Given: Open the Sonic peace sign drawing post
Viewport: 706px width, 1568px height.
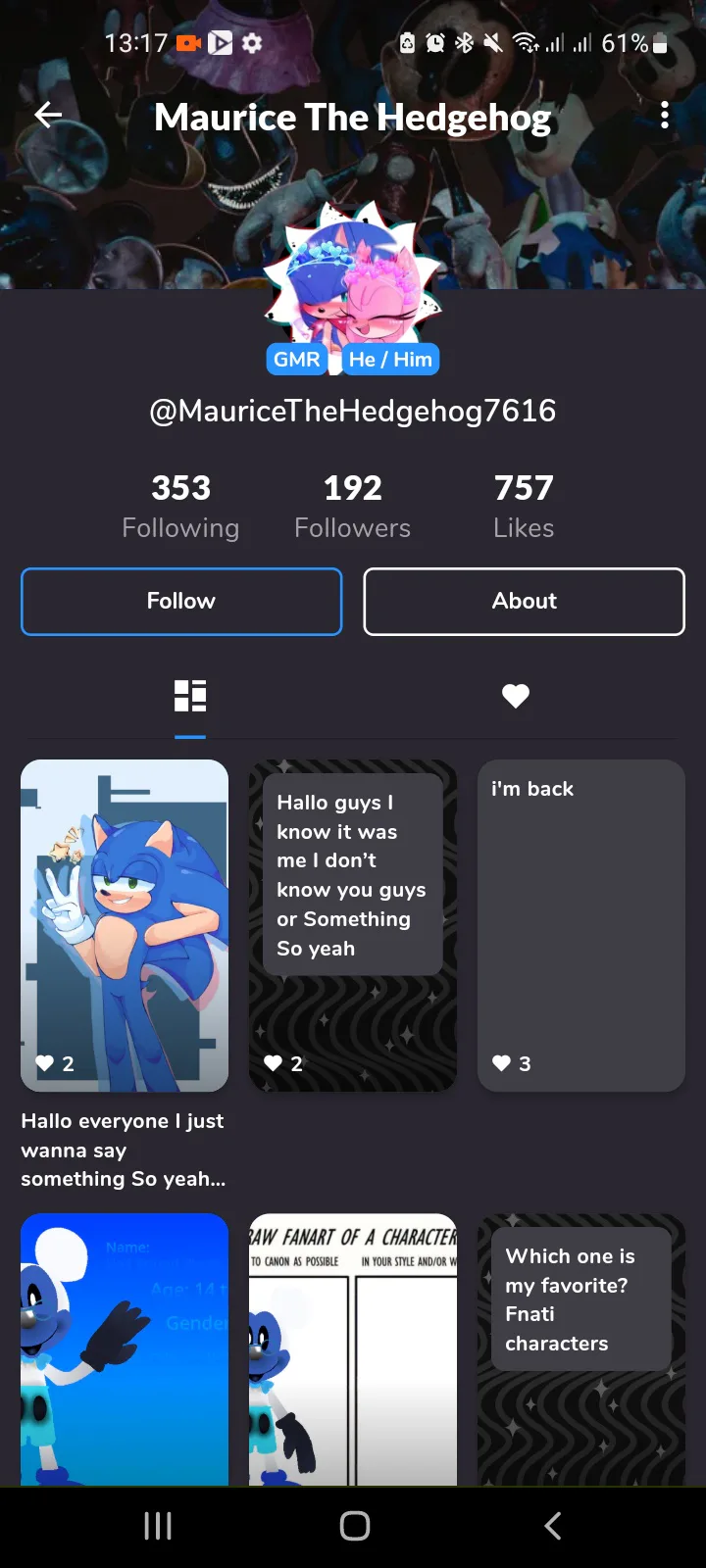Looking at the screenshot, I should 125,924.
